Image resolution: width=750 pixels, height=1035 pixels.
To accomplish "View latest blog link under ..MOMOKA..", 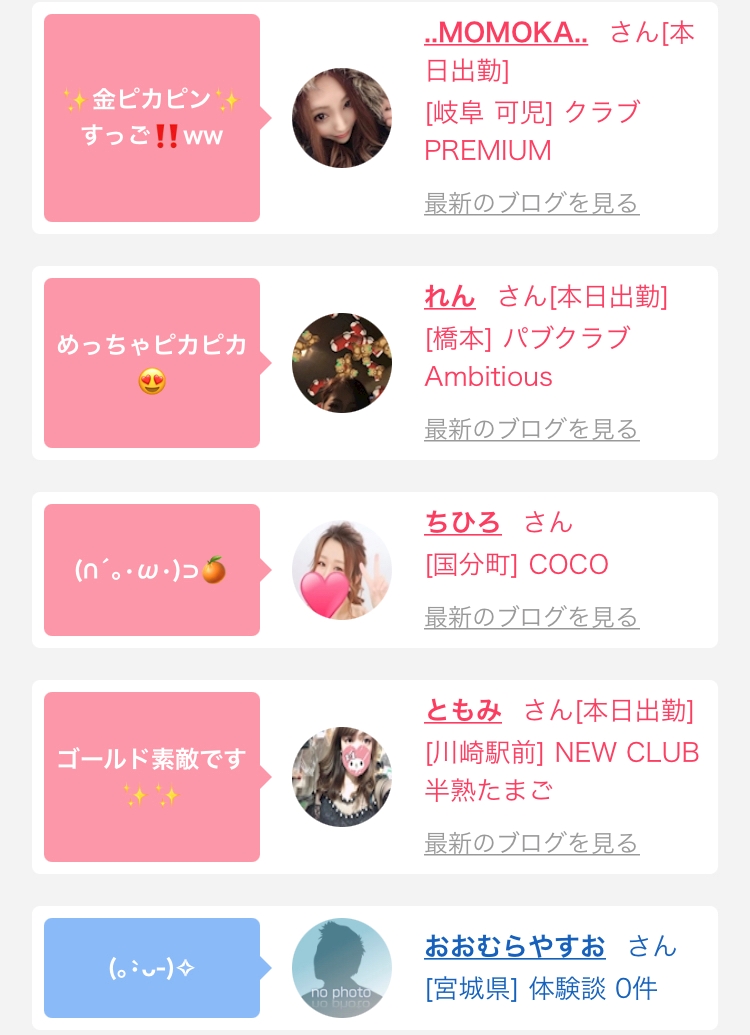I will click(531, 203).
